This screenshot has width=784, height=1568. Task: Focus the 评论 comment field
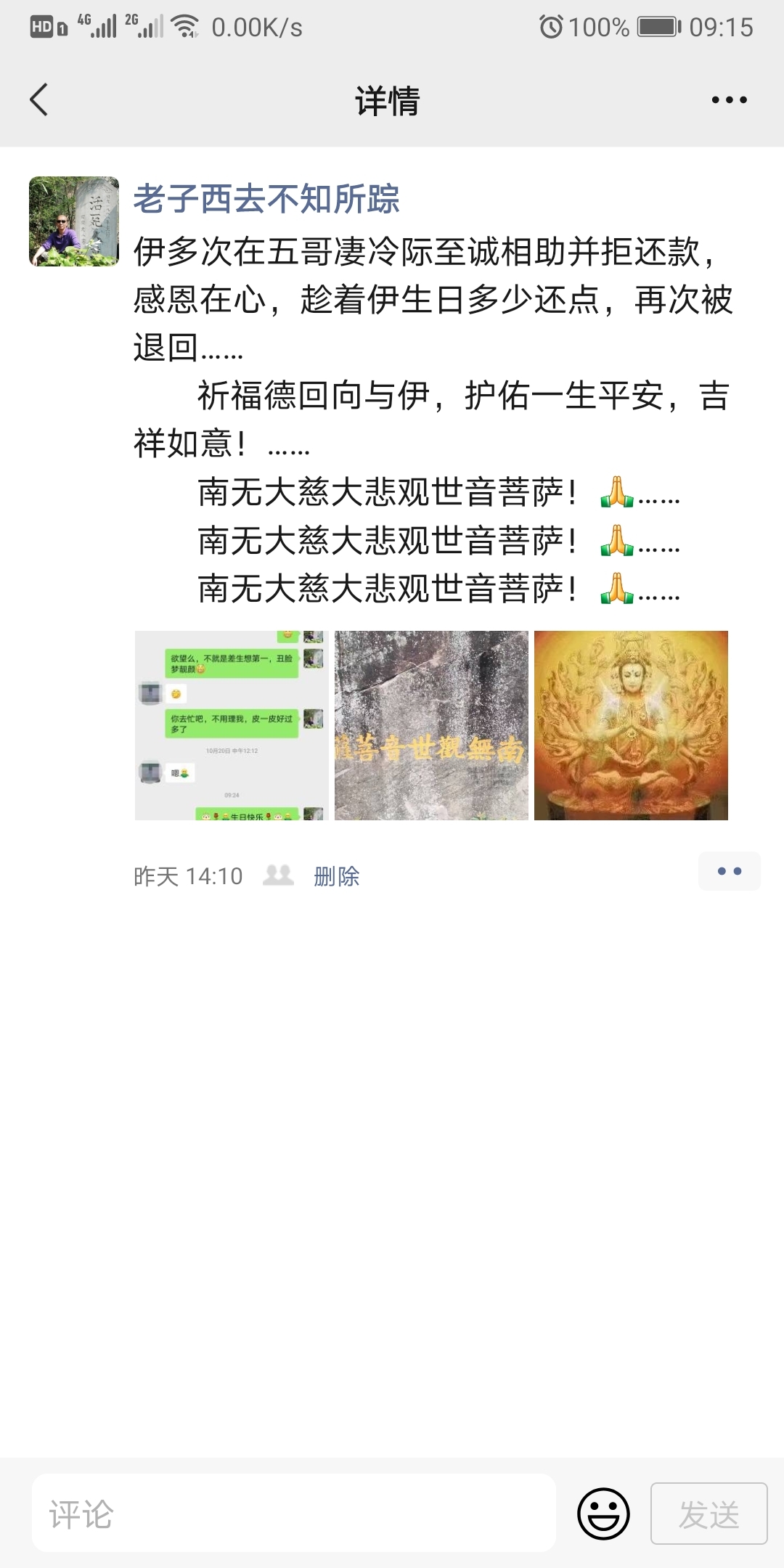coord(294,1514)
